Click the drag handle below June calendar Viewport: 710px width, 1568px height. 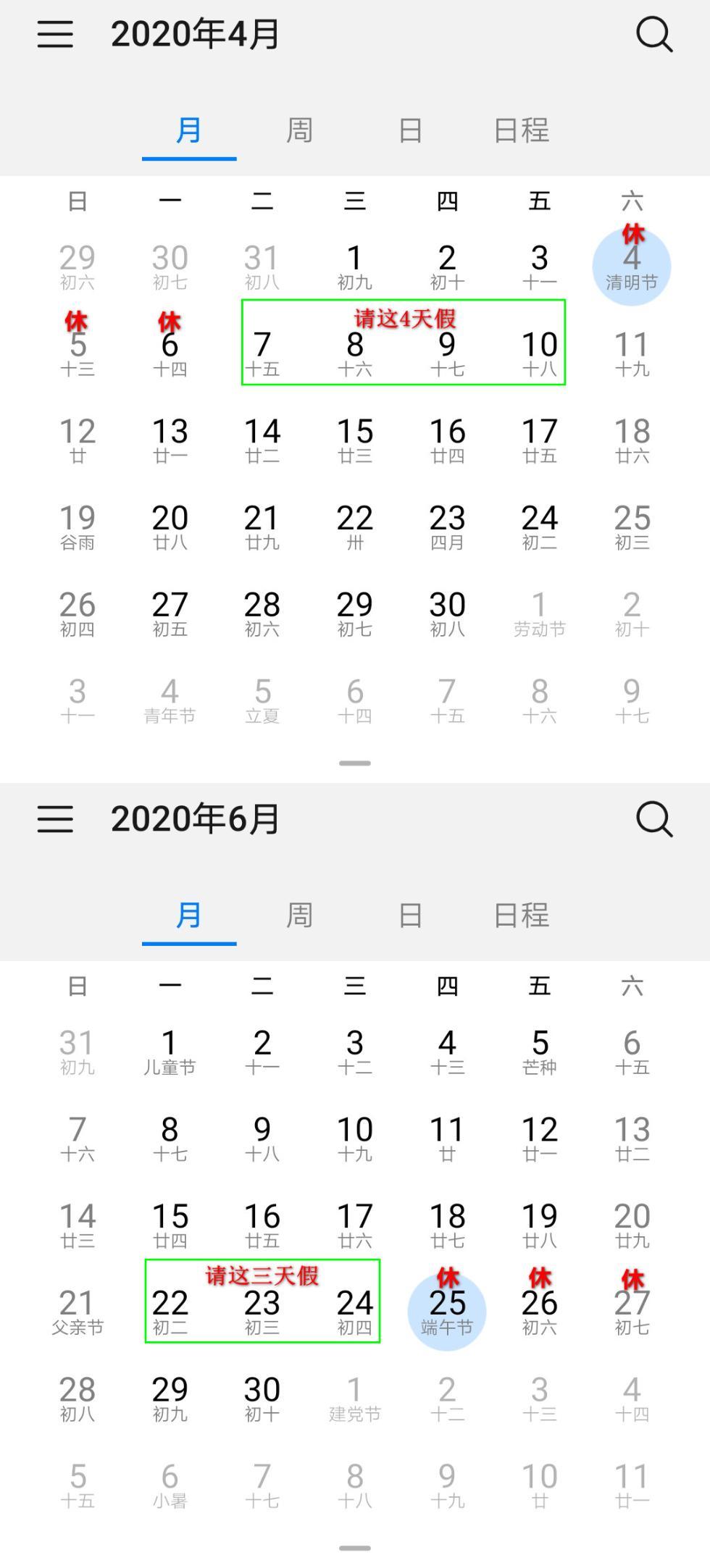(x=354, y=1546)
